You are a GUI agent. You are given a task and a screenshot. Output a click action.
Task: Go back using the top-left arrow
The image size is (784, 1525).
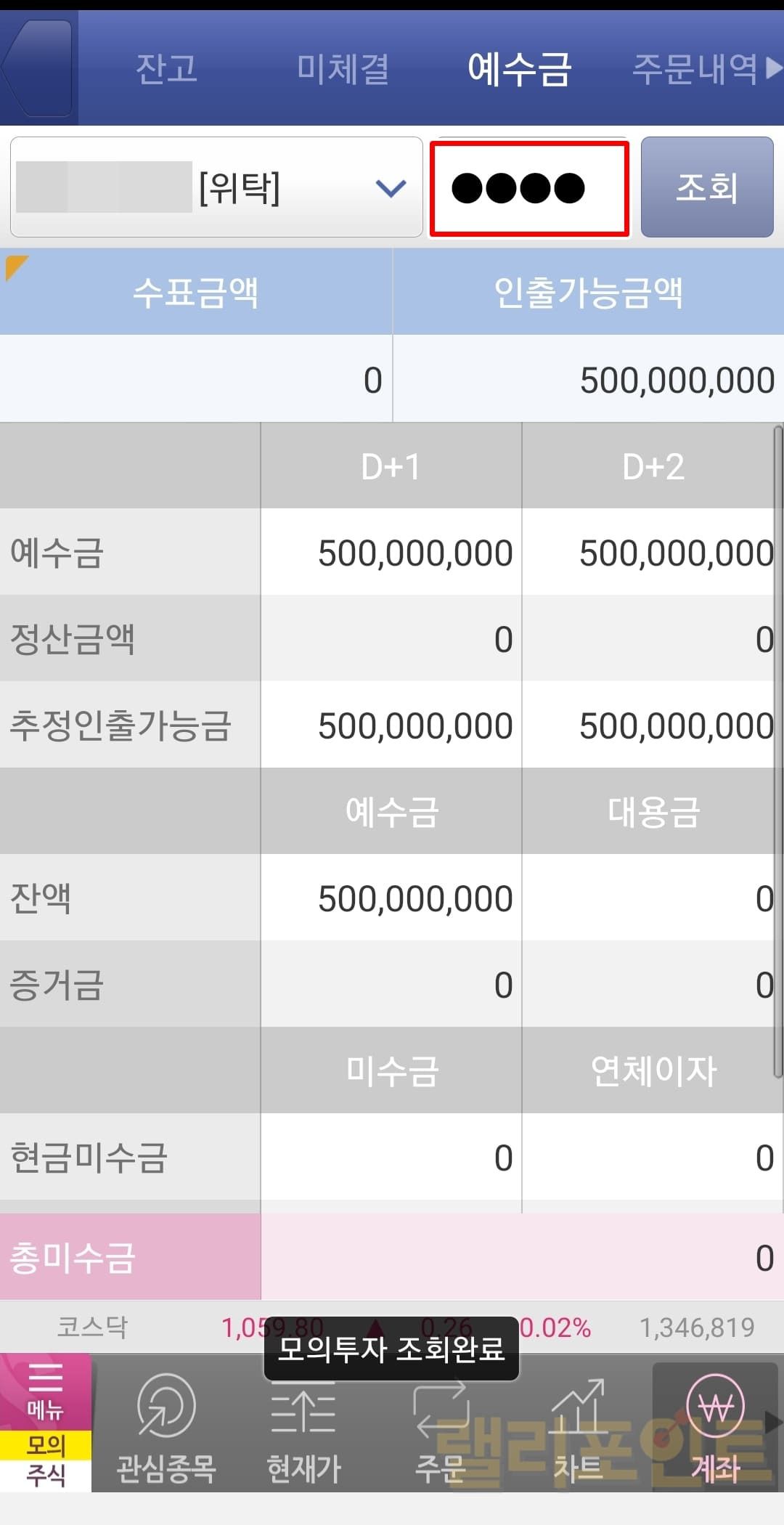[38, 69]
